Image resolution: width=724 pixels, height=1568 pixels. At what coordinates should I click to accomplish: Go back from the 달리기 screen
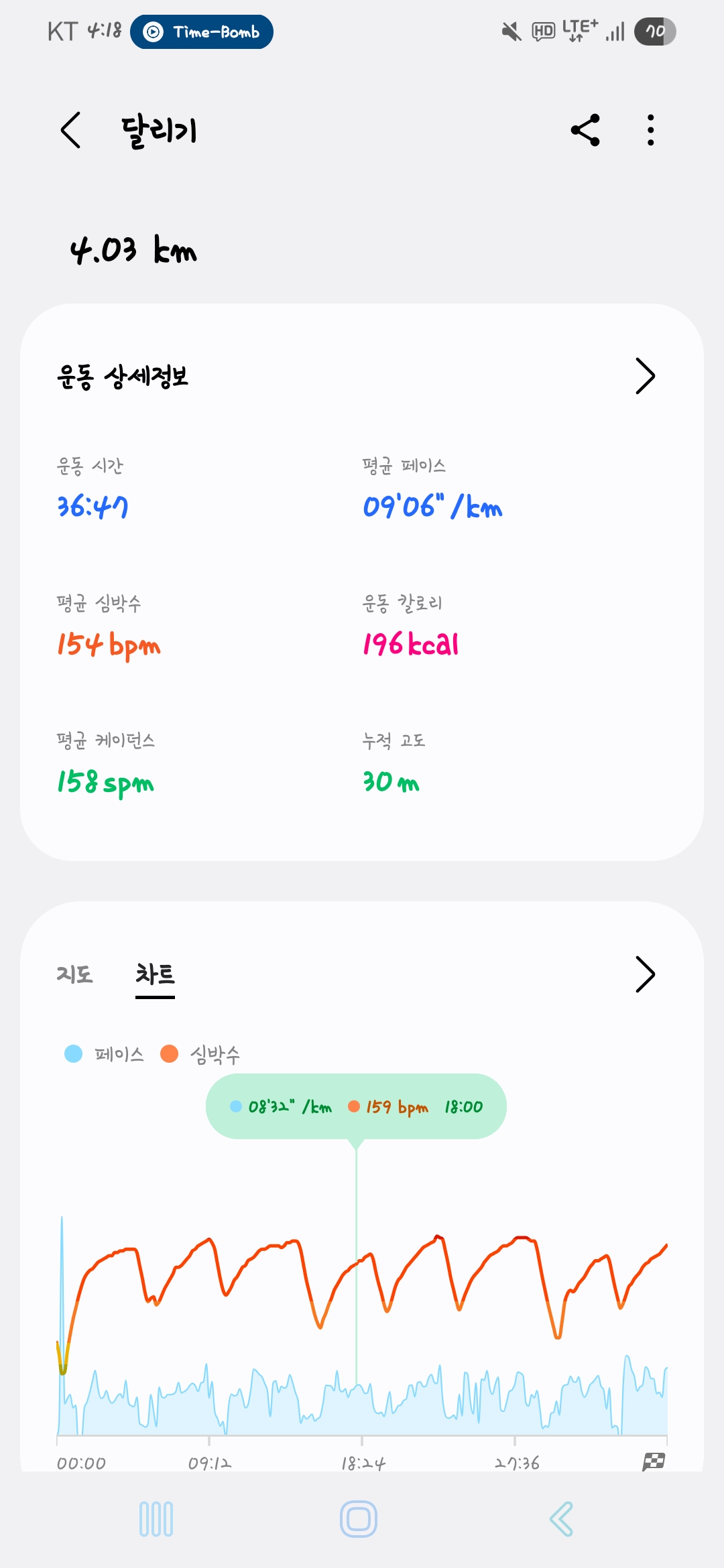(71, 130)
